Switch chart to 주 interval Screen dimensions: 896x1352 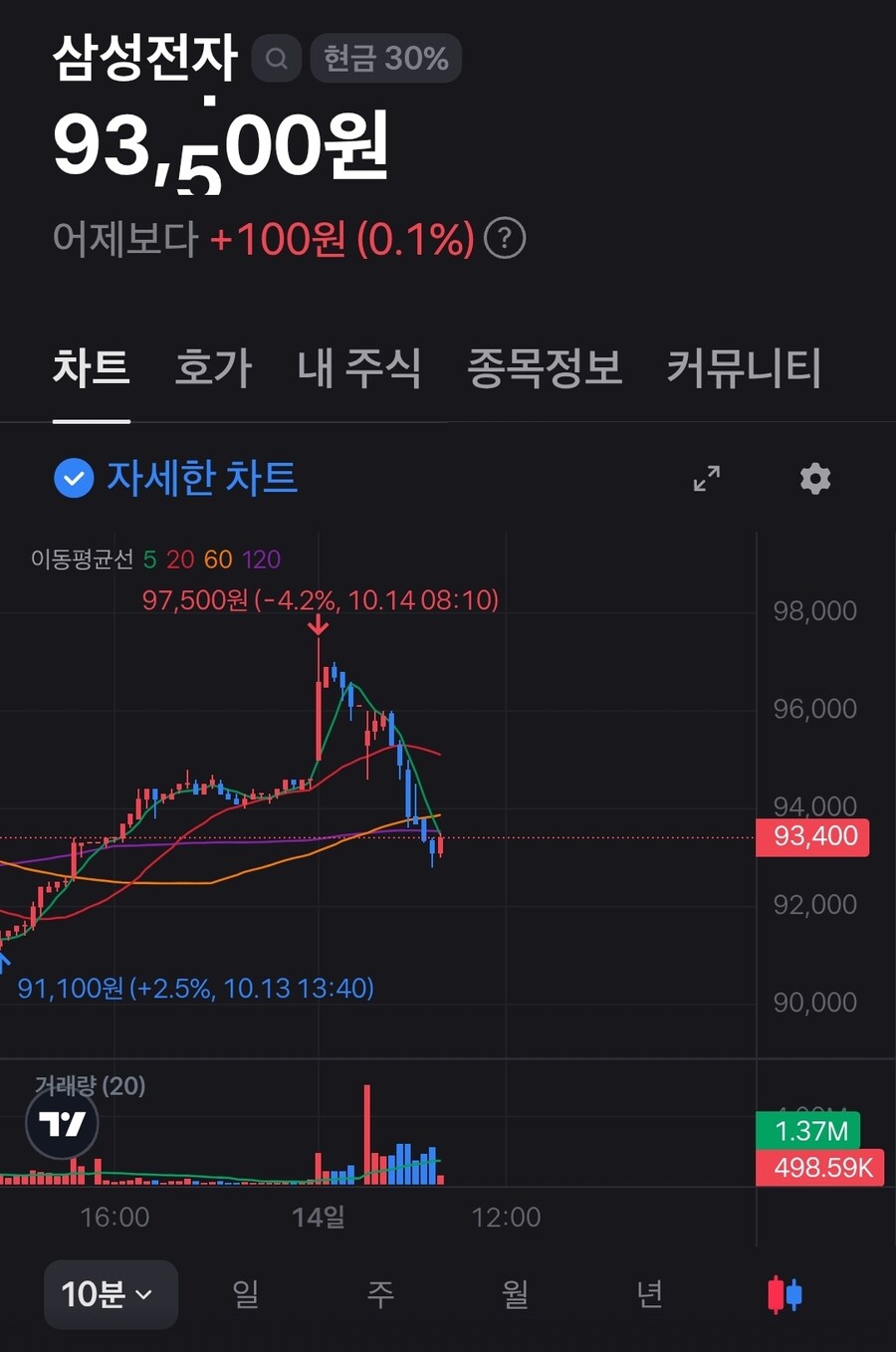tap(380, 1294)
